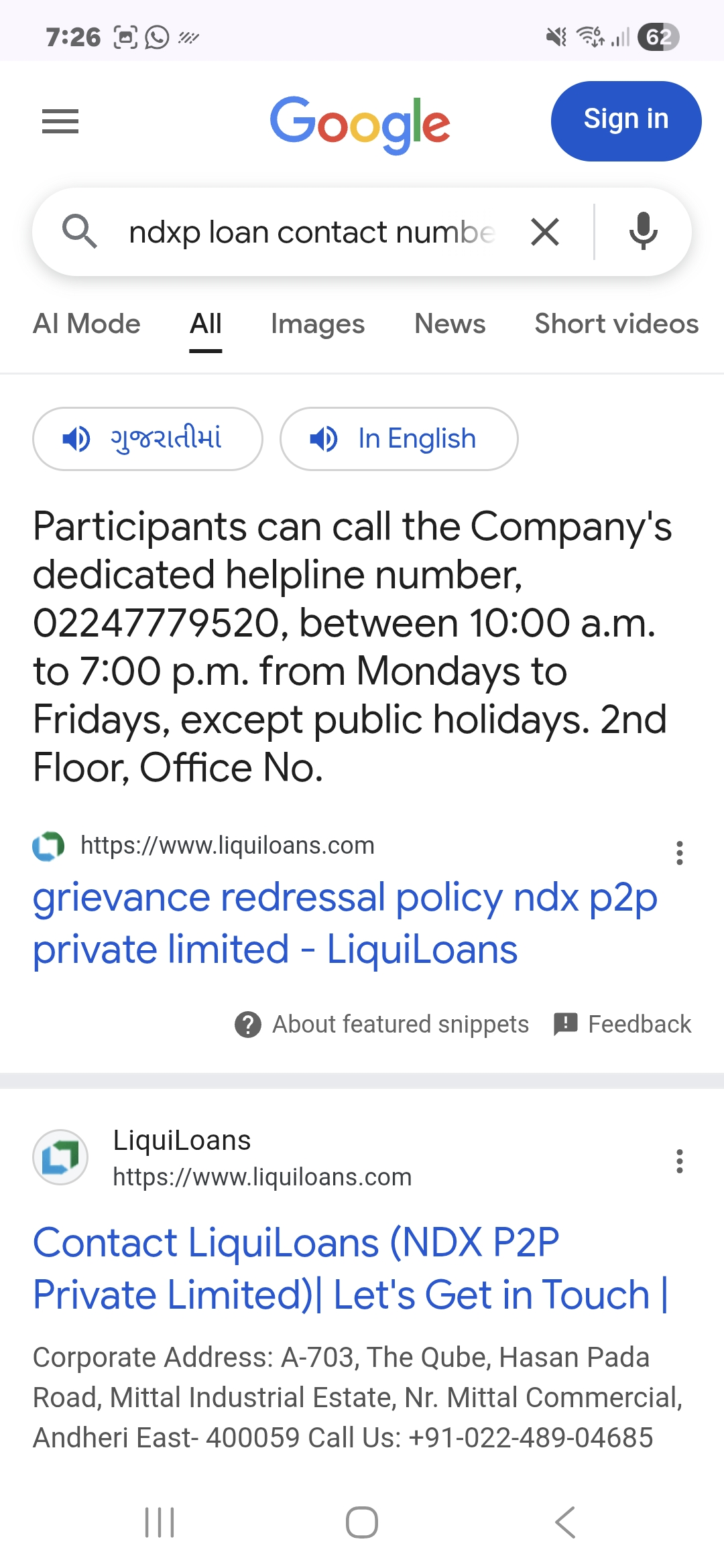Switch to AI Mode tab
This screenshot has height=1568, width=724.
86,324
